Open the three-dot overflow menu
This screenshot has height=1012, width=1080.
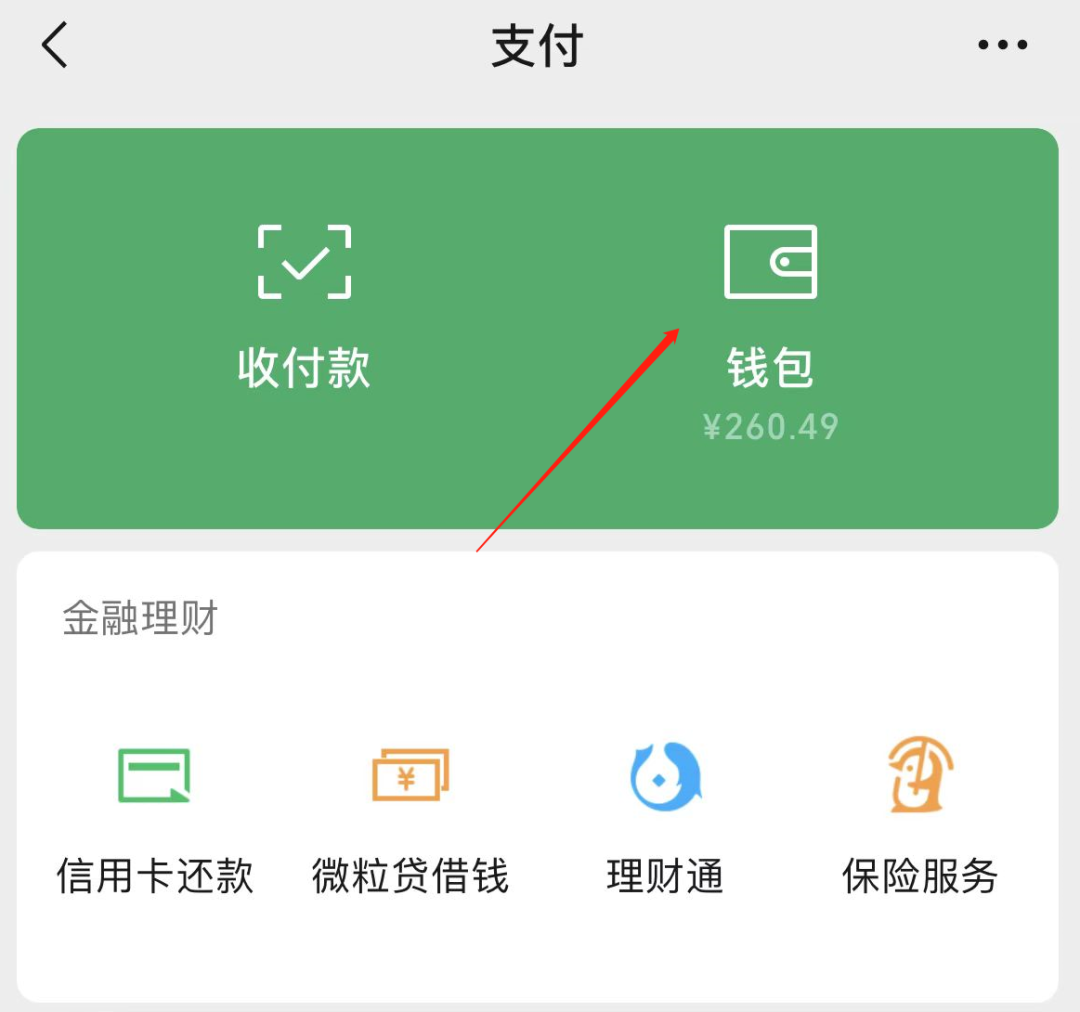point(1002,45)
